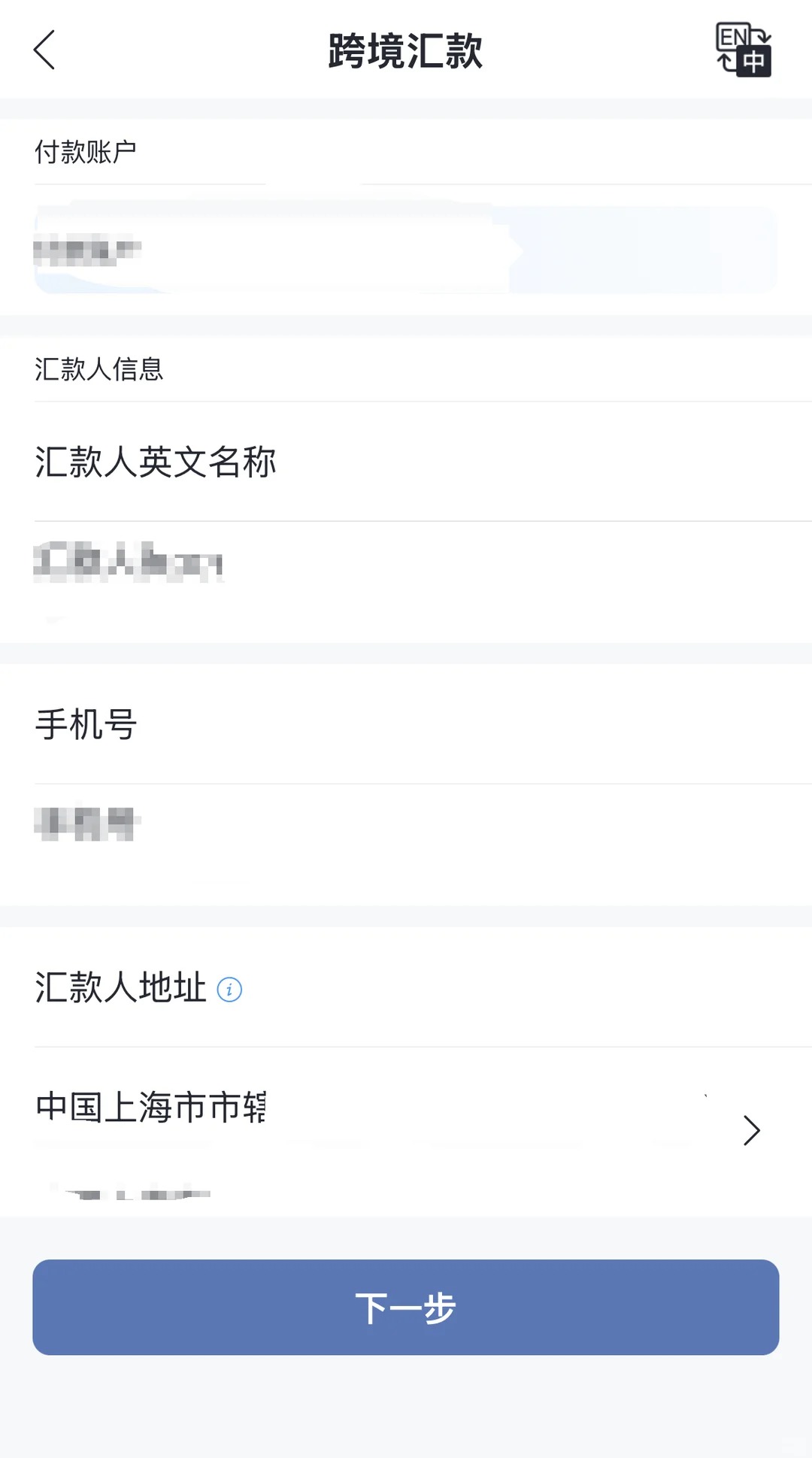Tap the 下一步 button
Screen dimensions: 812x1458
click(406, 1308)
